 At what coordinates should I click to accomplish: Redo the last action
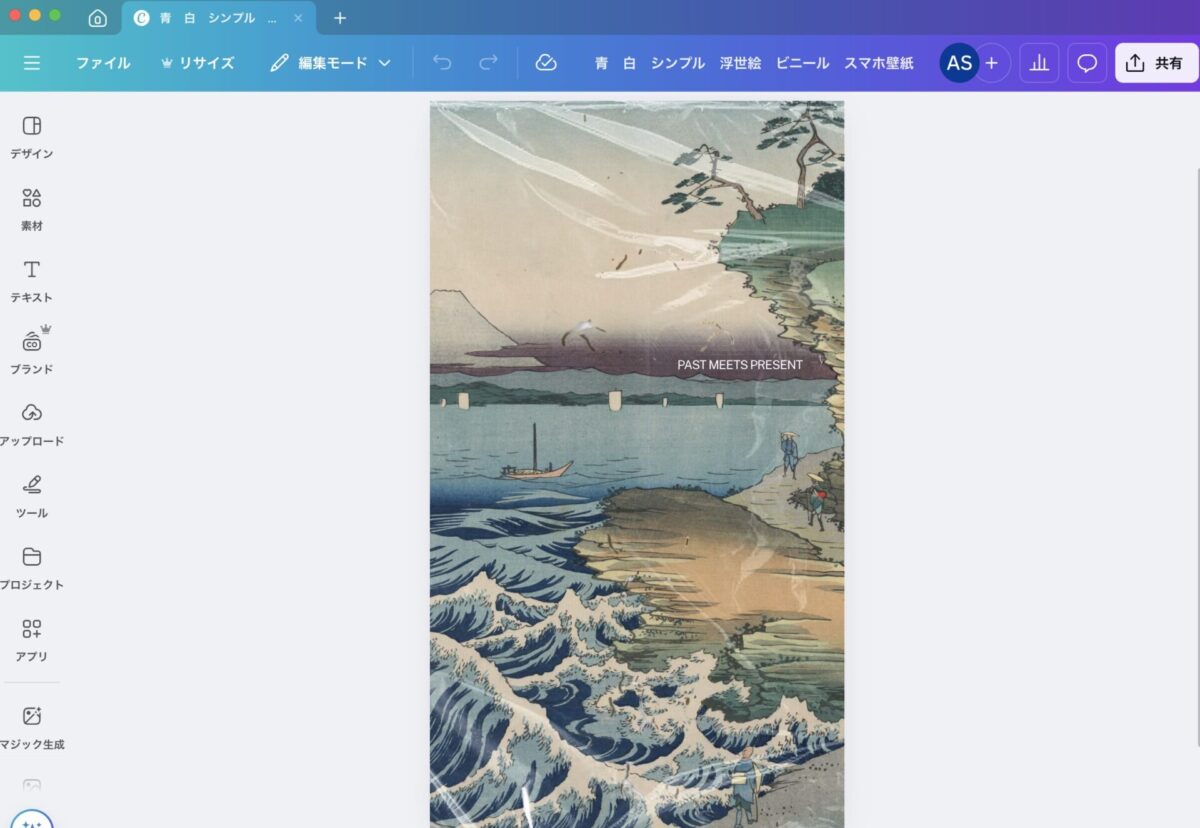click(x=488, y=63)
